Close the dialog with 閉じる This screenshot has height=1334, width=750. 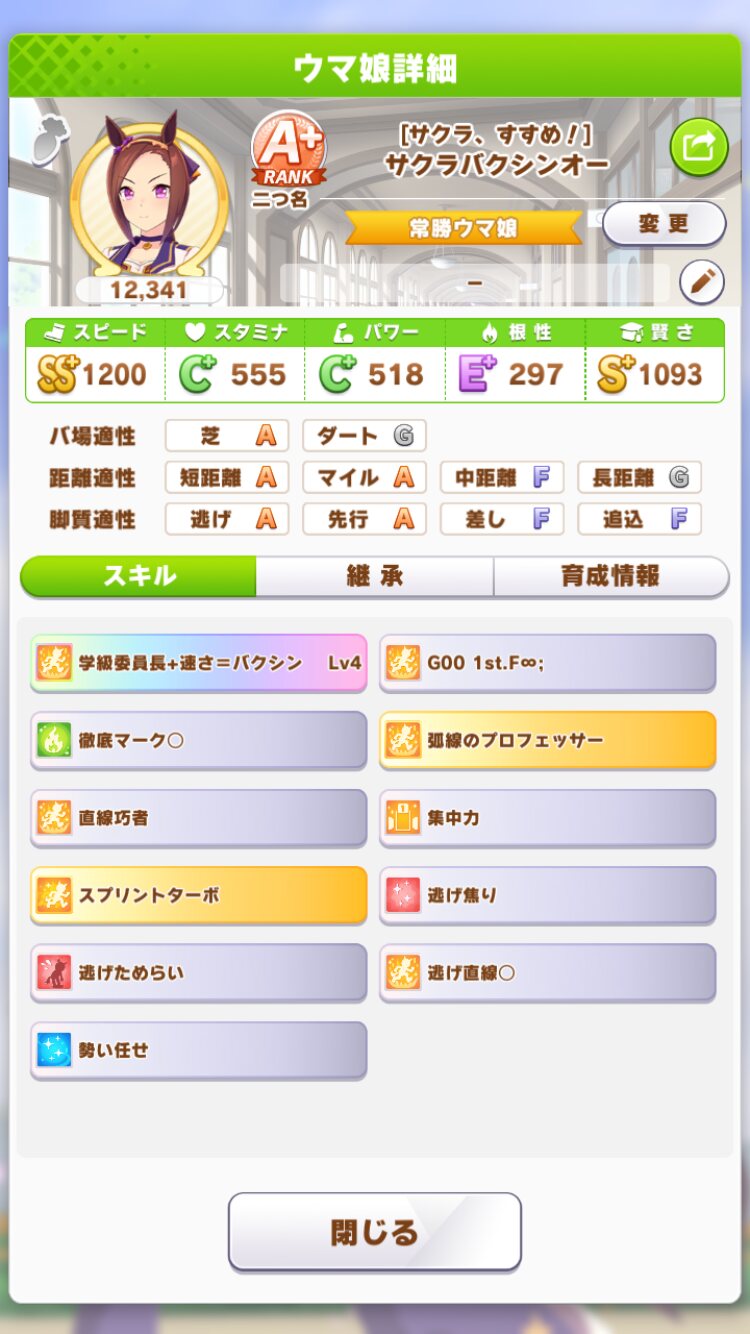375,1231
